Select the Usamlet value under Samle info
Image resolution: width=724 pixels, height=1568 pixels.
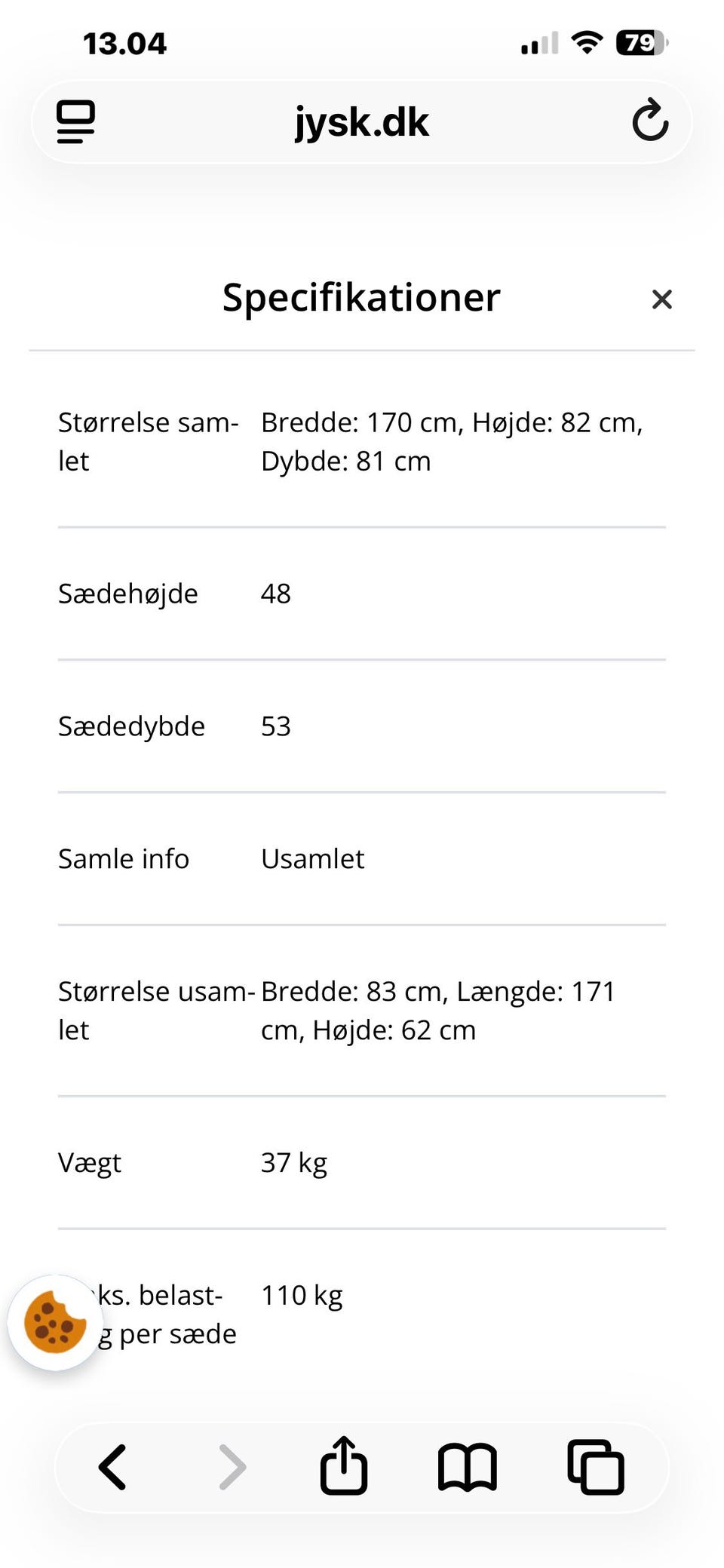[312, 858]
